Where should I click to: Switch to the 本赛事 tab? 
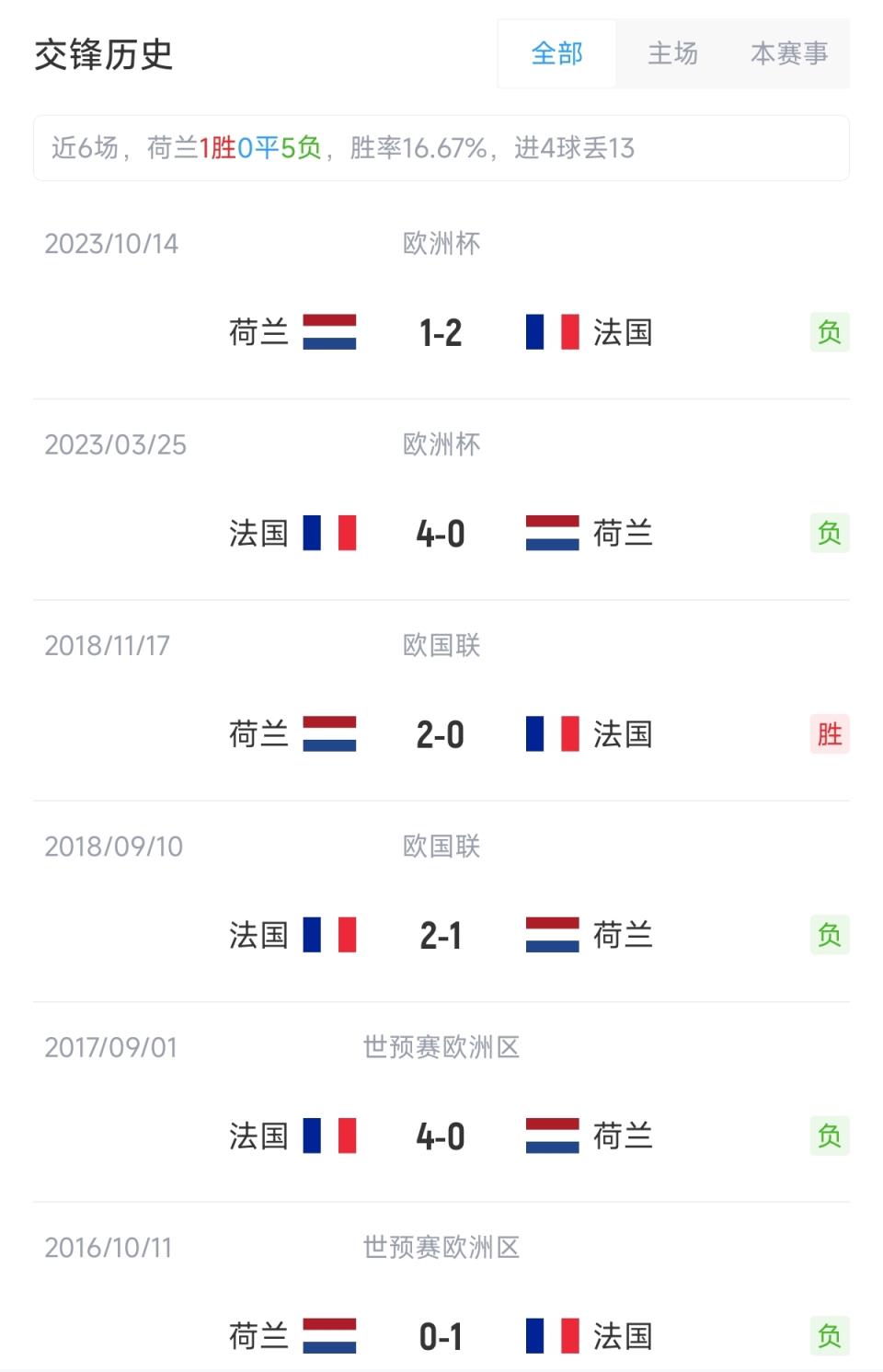[x=788, y=54]
